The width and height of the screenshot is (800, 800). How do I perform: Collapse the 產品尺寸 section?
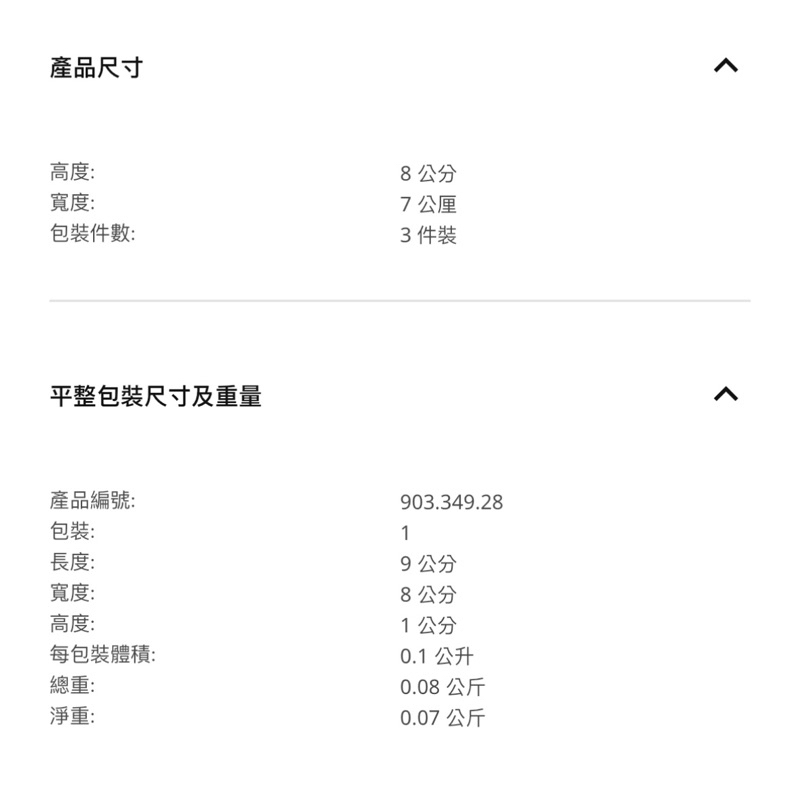(x=726, y=66)
